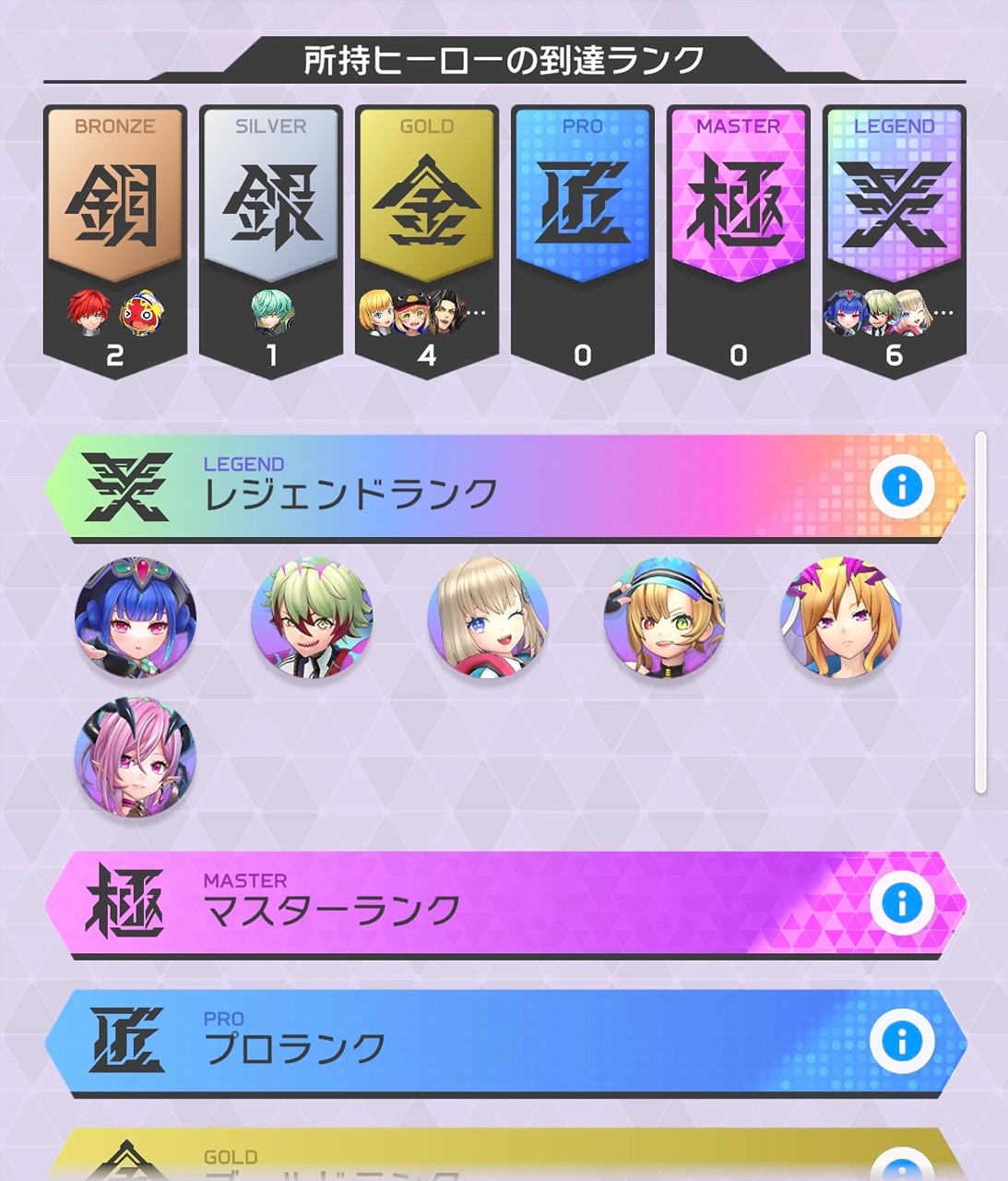Tap the hero wearing a blue visor
The image size is (1008, 1181).
coord(664,617)
